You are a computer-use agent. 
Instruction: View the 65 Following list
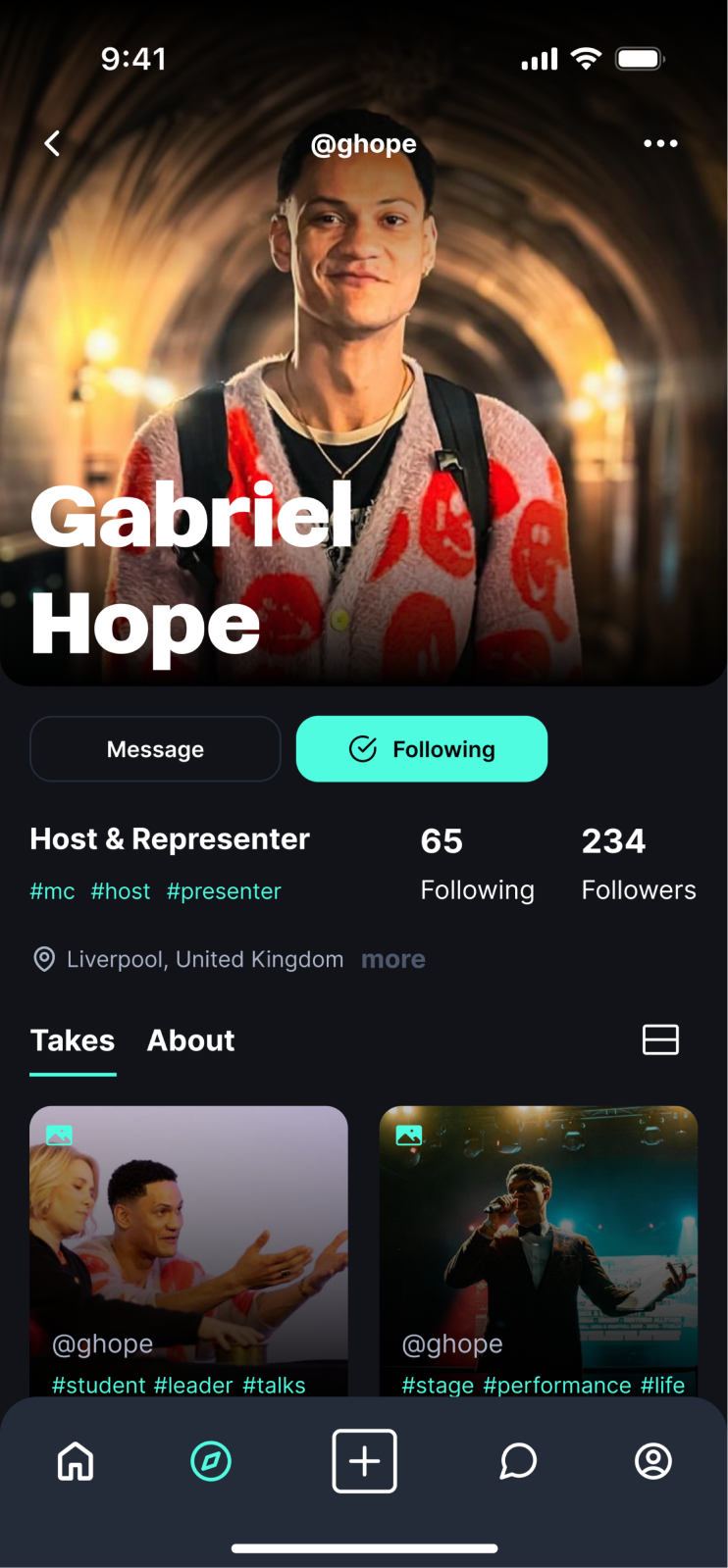pyautogui.click(x=477, y=863)
